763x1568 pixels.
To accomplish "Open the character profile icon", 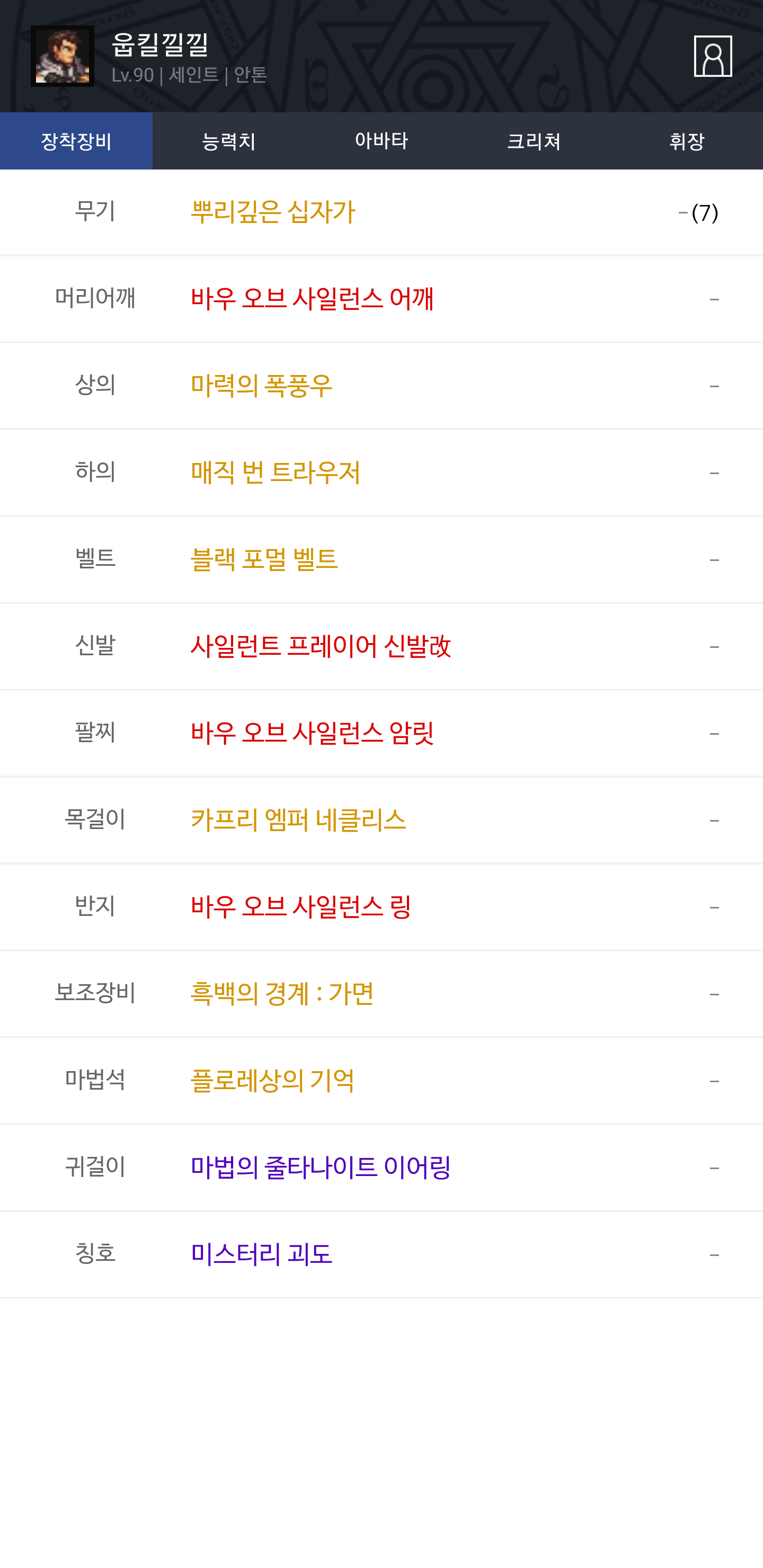I will (713, 56).
